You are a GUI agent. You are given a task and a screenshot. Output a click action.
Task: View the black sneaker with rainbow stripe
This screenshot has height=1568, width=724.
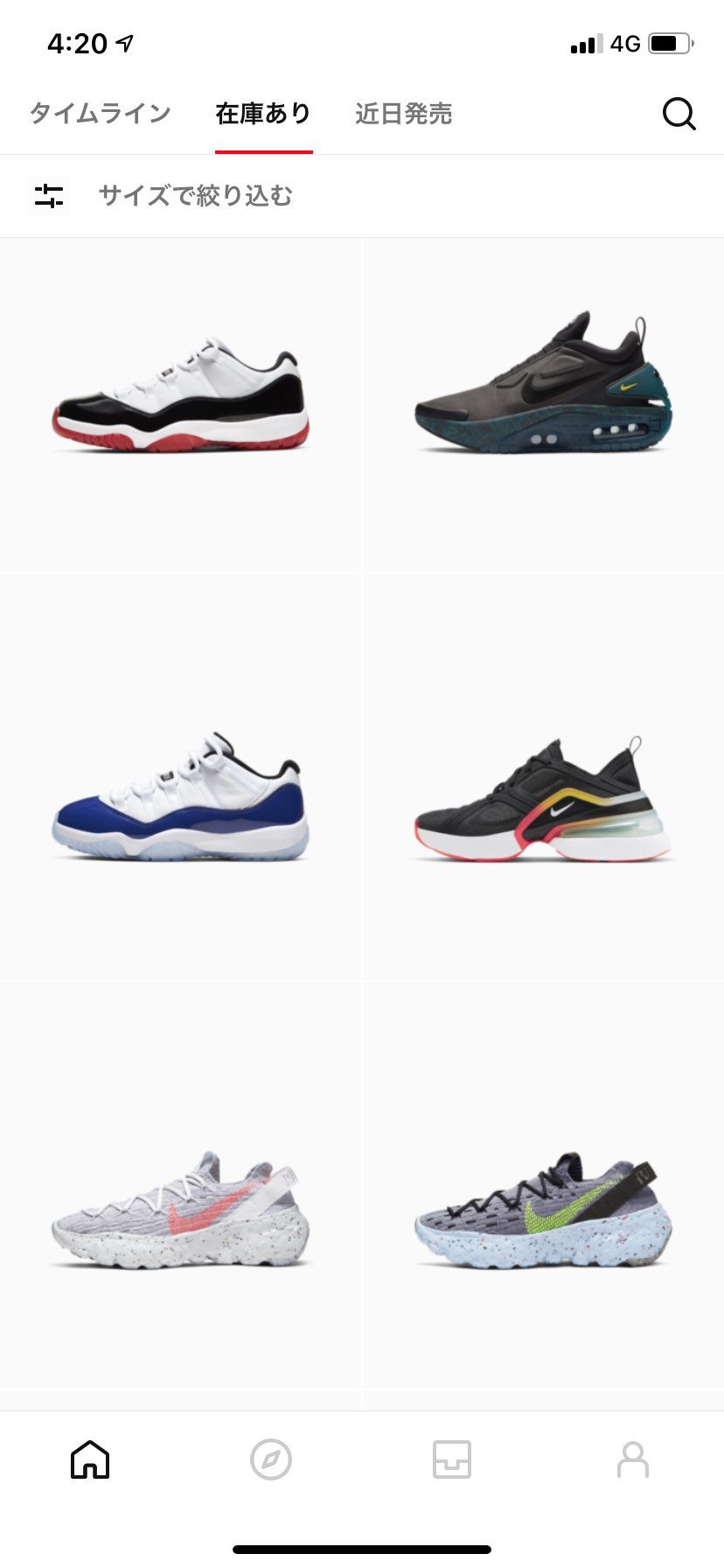(x=543, y=801)
